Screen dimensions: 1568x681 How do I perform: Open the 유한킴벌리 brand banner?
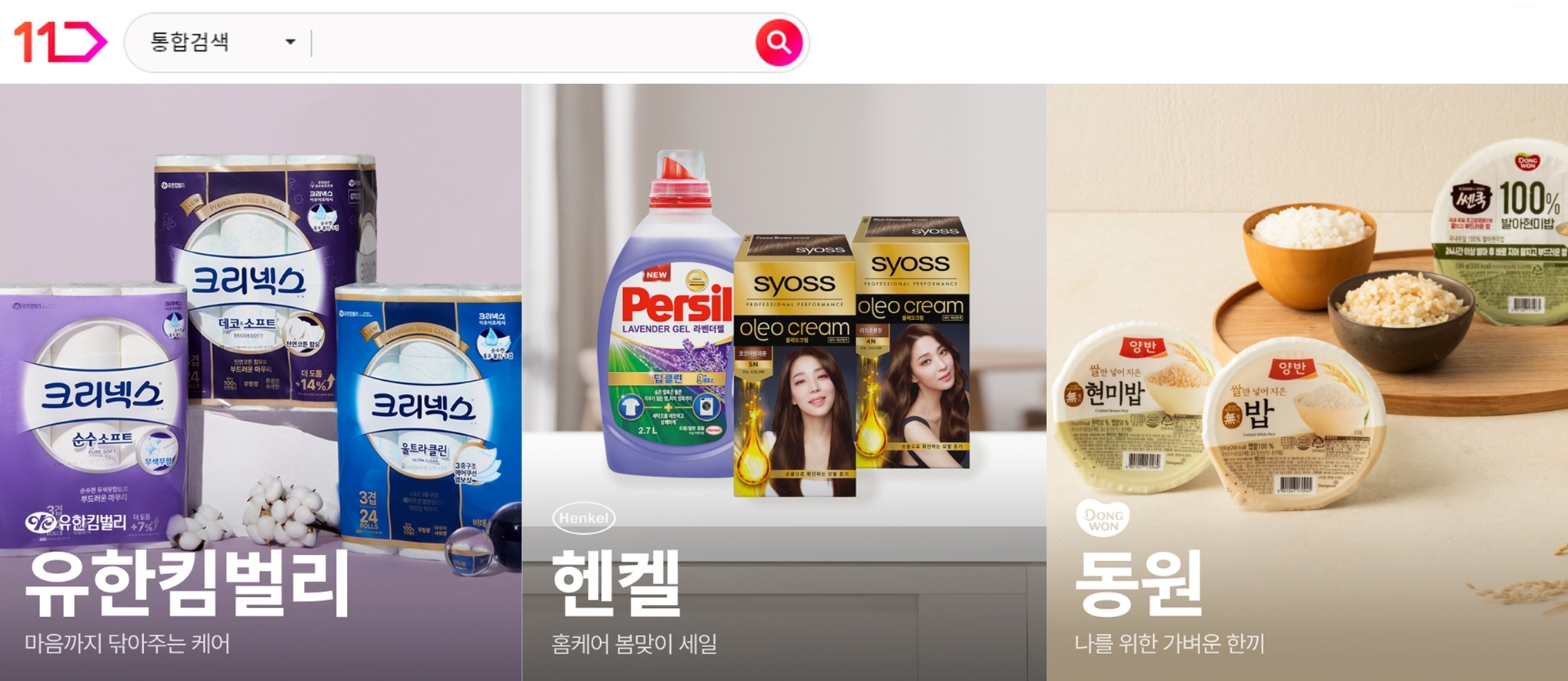click(x=260, y=385)
